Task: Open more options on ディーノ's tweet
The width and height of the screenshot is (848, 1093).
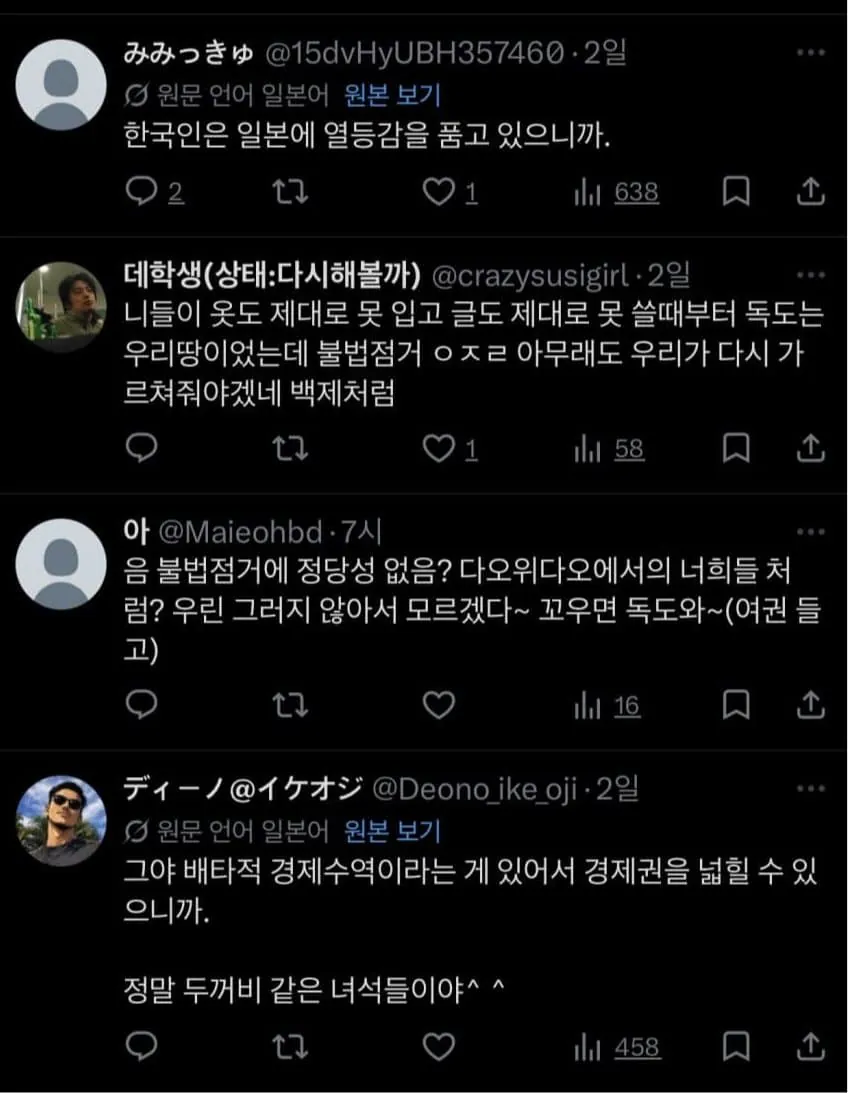Action: (x=810, y=790)
